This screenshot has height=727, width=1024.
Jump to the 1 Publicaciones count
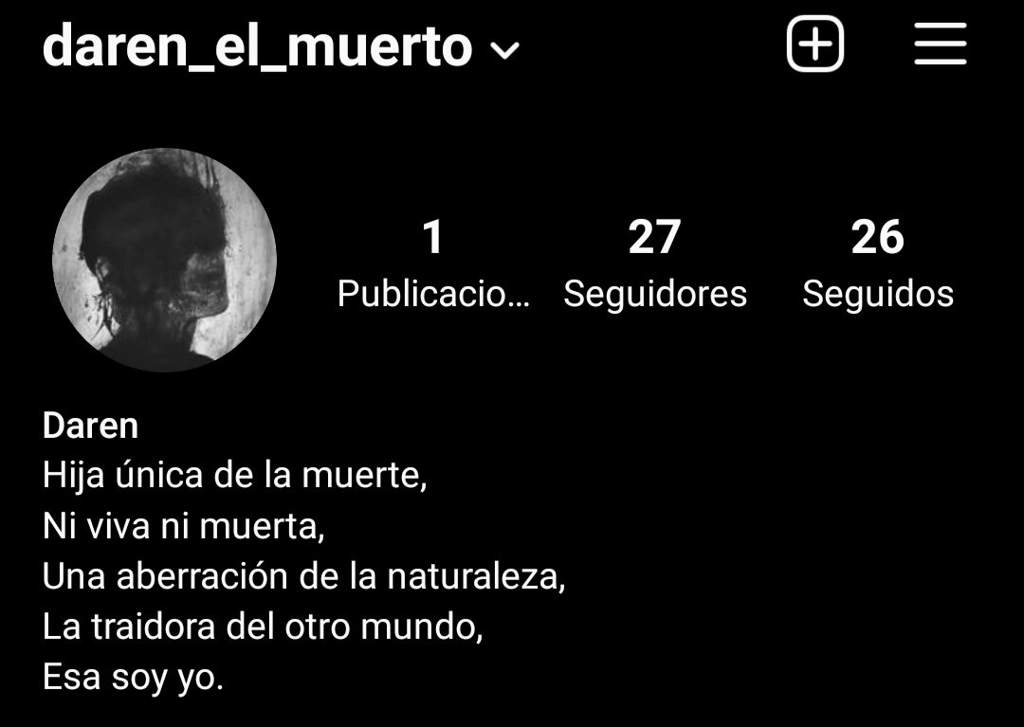[432, 264]
